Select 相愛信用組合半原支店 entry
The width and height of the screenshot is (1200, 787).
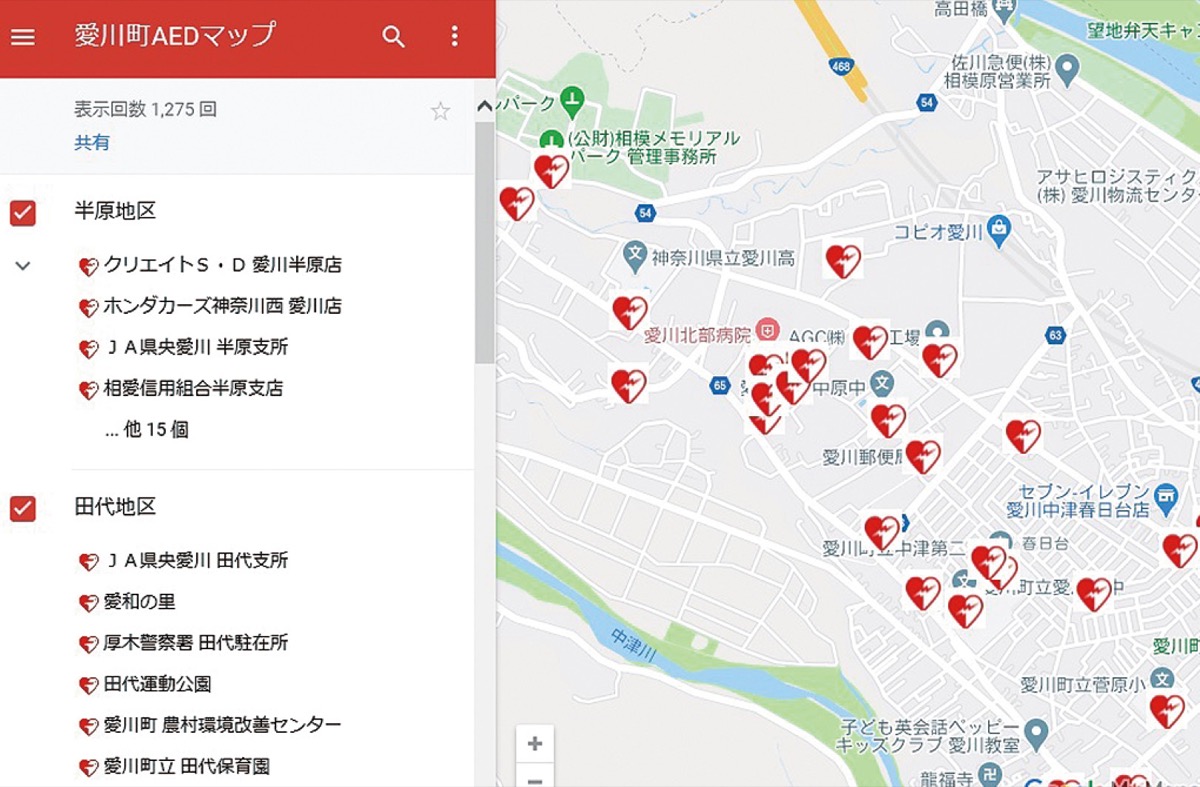(193, 388)
